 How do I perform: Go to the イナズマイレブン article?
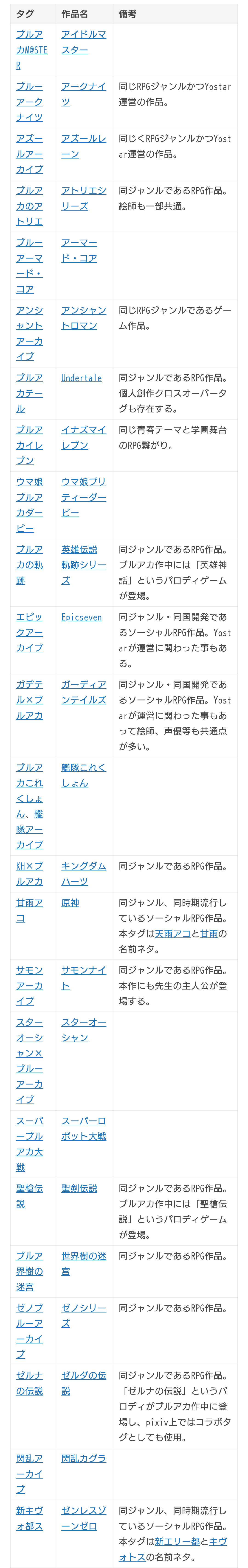[x=84, y=437]
